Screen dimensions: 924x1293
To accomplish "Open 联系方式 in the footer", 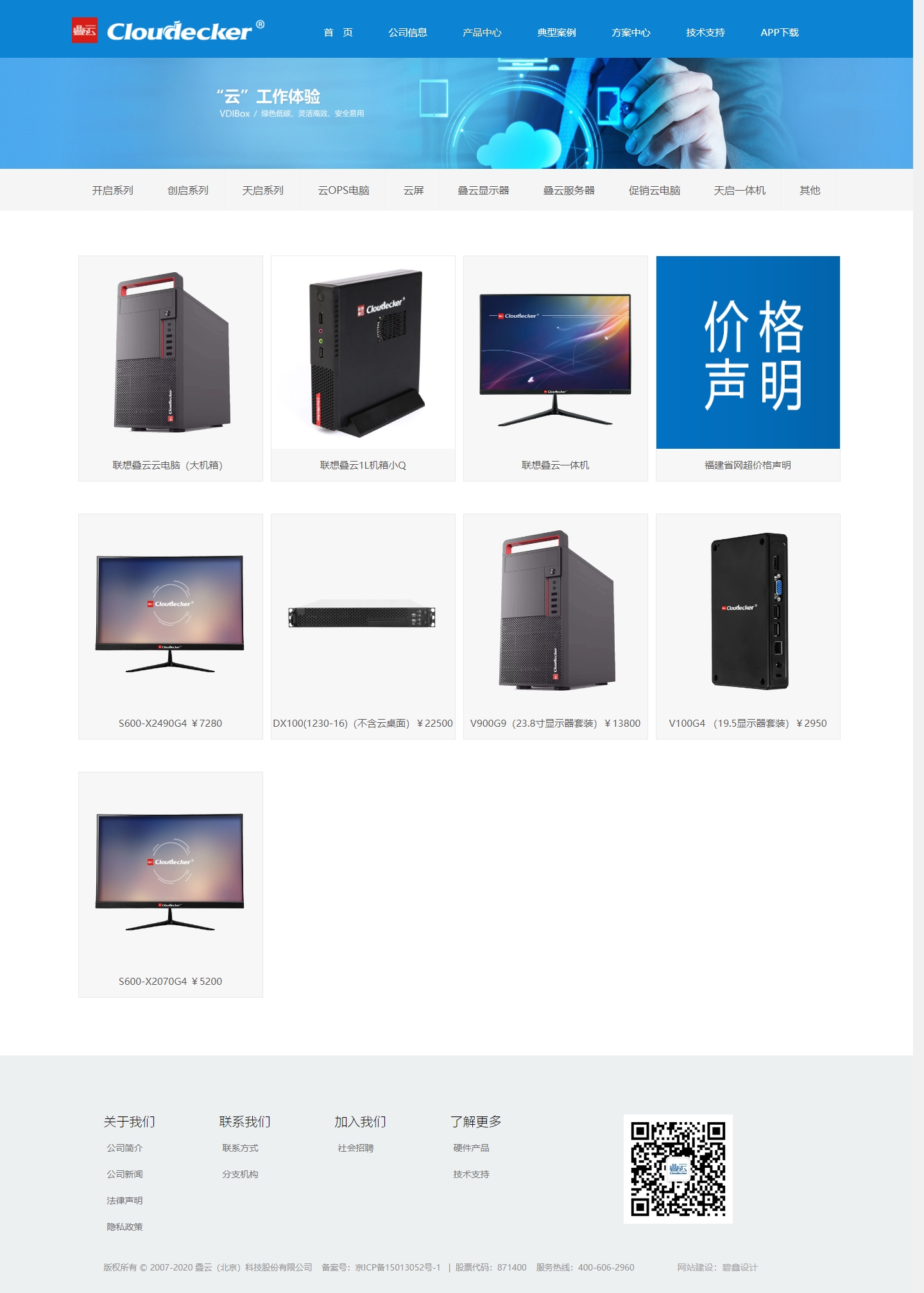I will pyautogui.click(x=240, y=1148).
